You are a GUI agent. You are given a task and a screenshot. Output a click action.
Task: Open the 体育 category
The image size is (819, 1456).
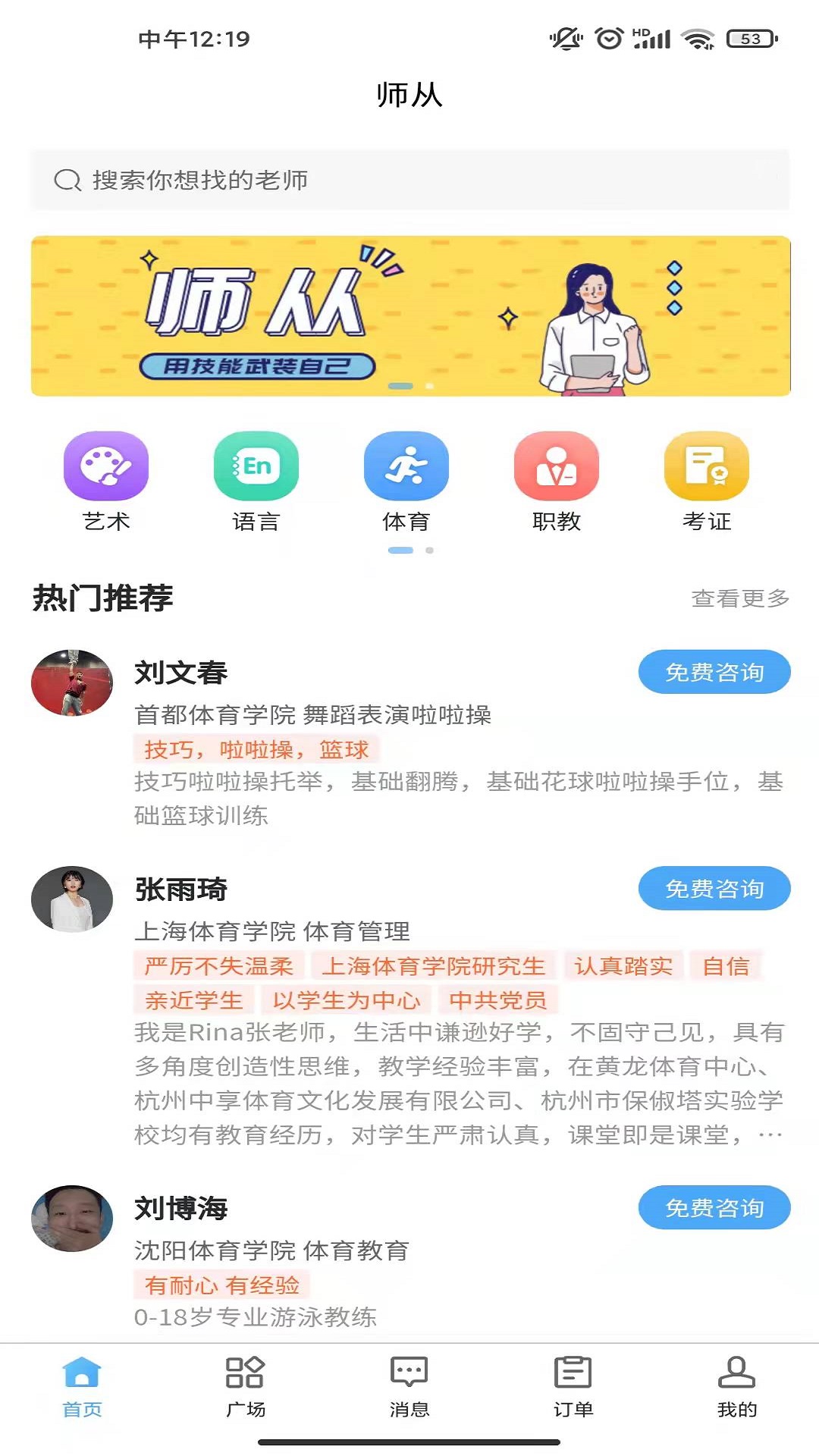click(x=406, y=481)
